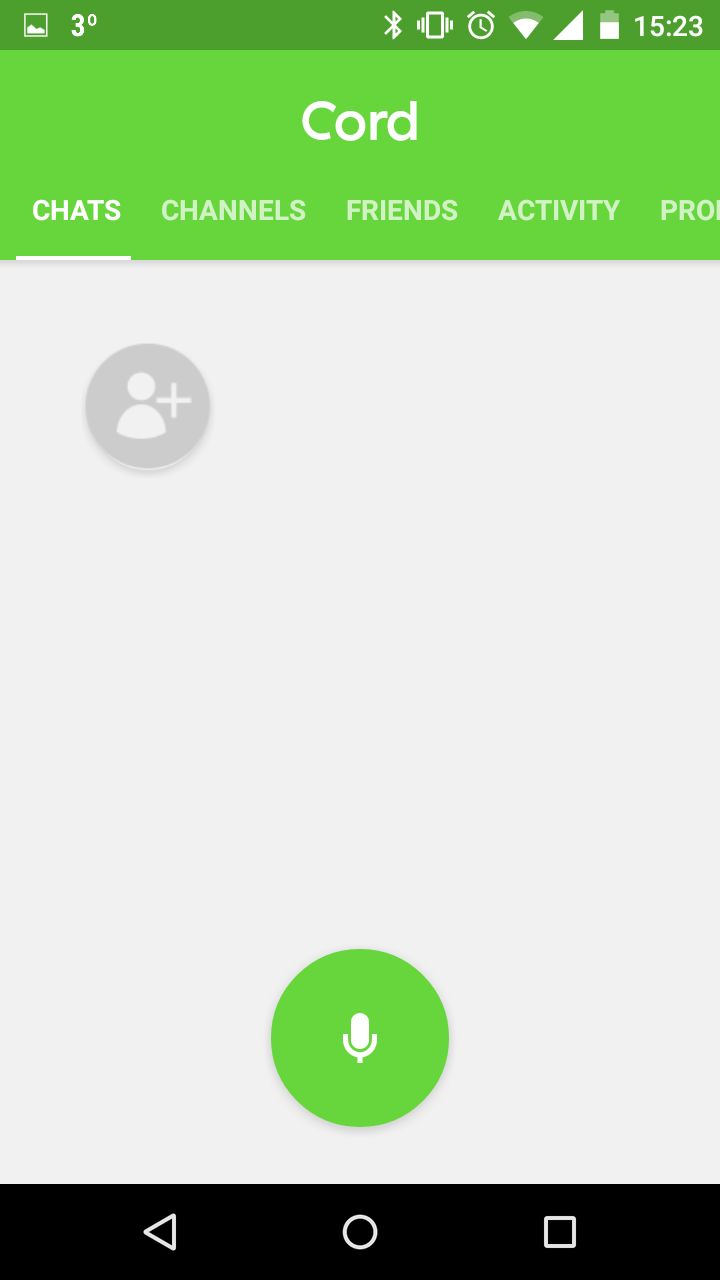Screen dimensions: 720x1280
Task: Select the Chats tab
Action: (76, 210)
